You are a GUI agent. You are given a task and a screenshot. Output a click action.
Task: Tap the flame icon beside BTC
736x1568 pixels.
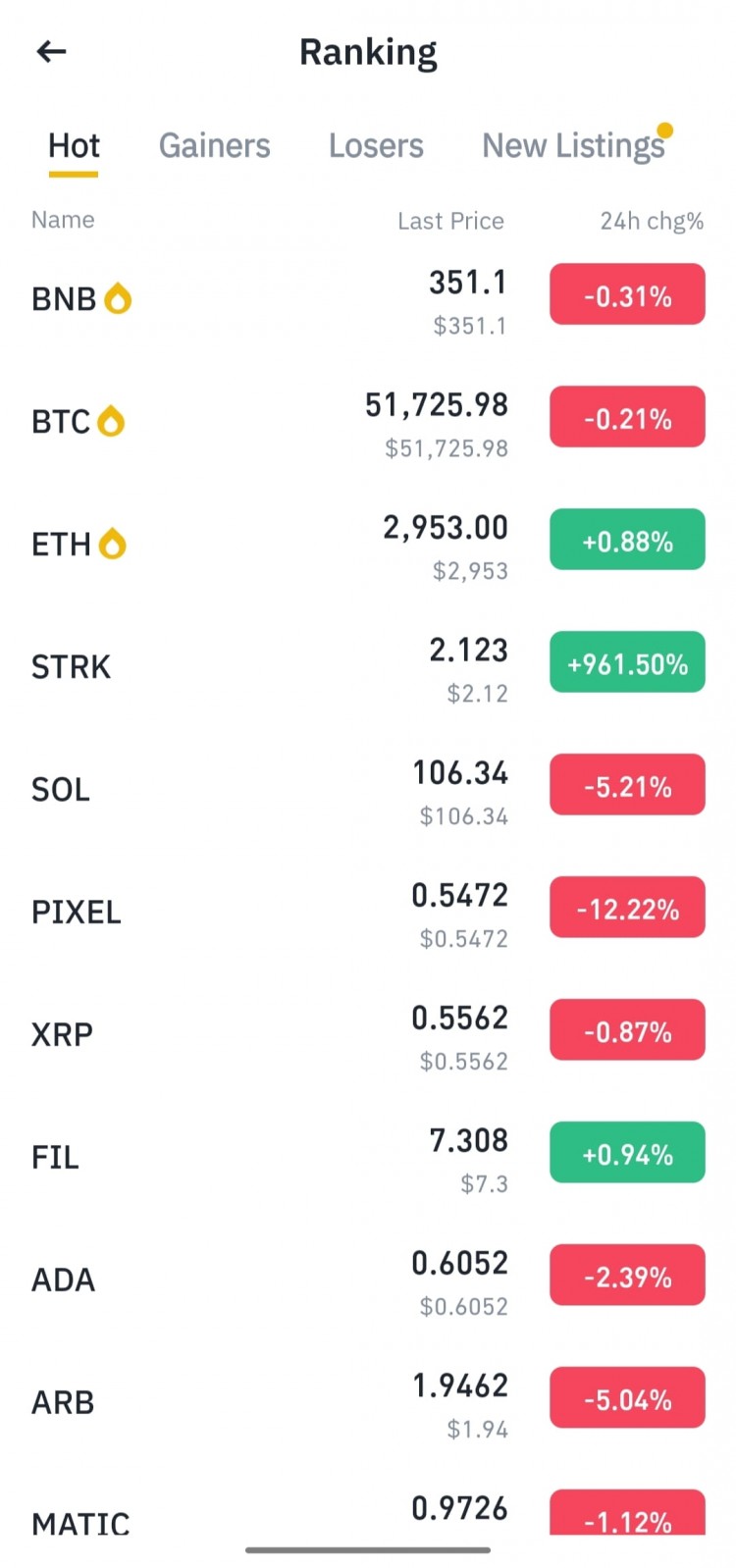tap(111, 420)
